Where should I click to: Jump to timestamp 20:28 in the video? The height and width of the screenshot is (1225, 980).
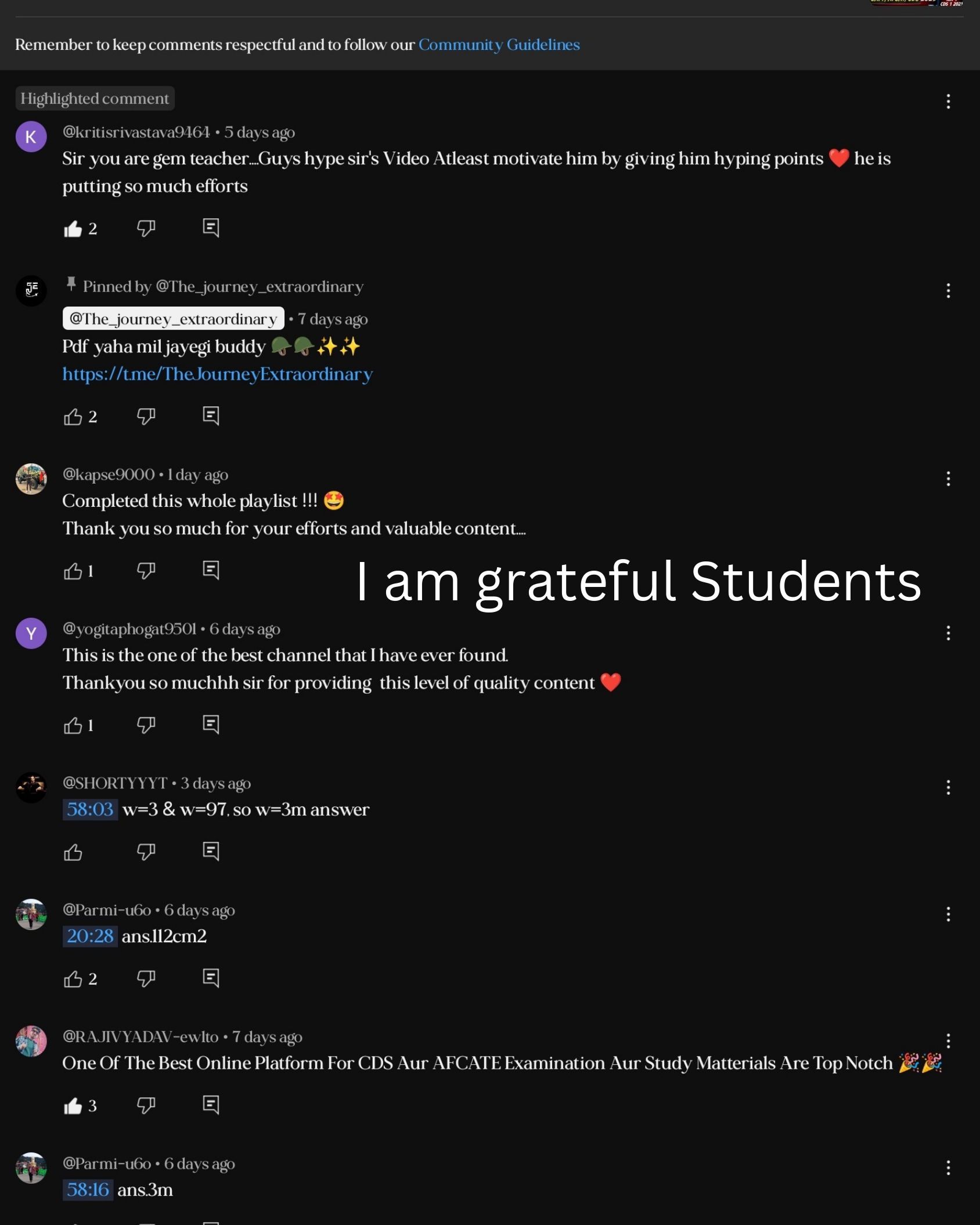[x=90, y=936]
